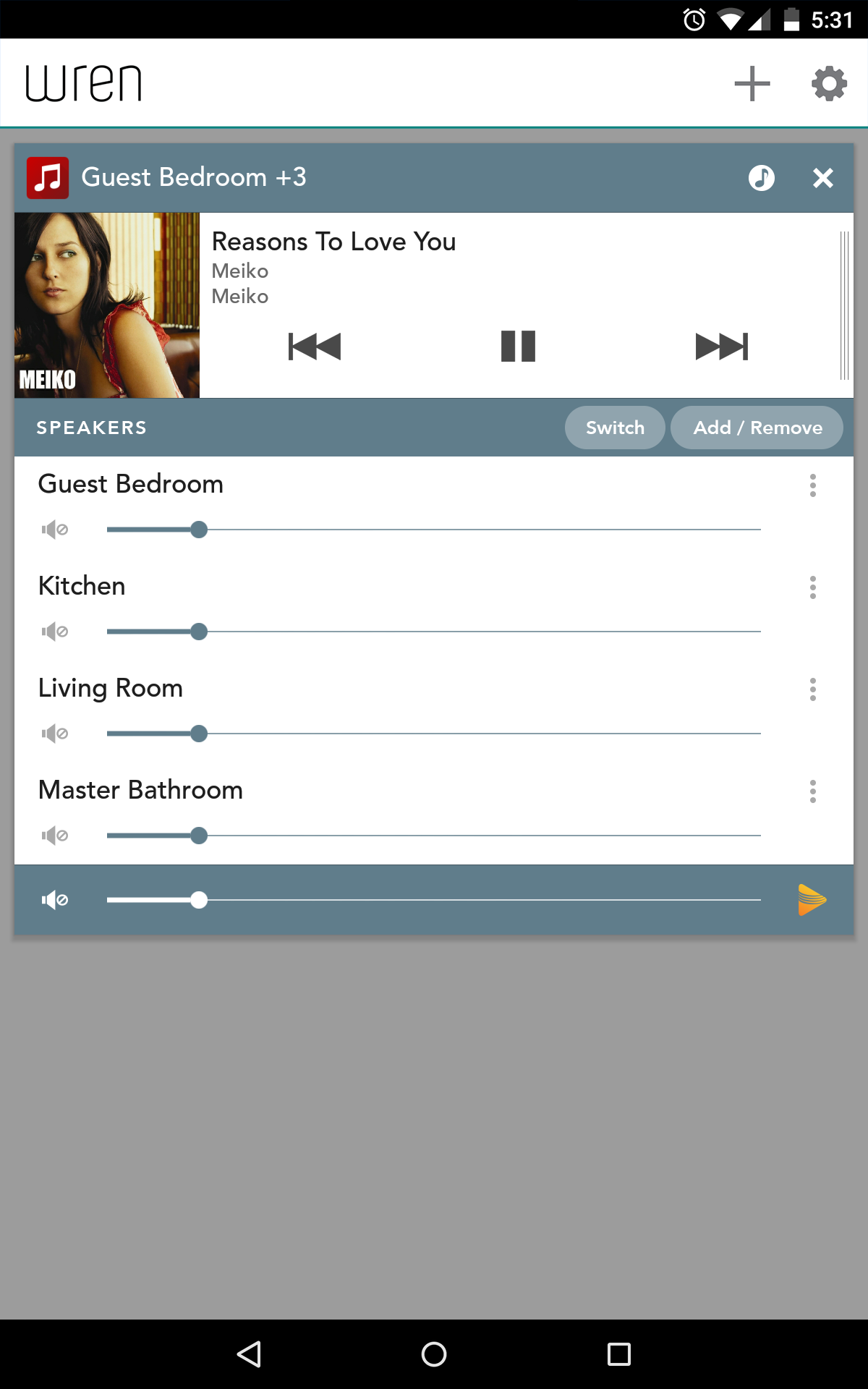
Task: Toggle mute on the Living Room speaker
Action: 55,733
